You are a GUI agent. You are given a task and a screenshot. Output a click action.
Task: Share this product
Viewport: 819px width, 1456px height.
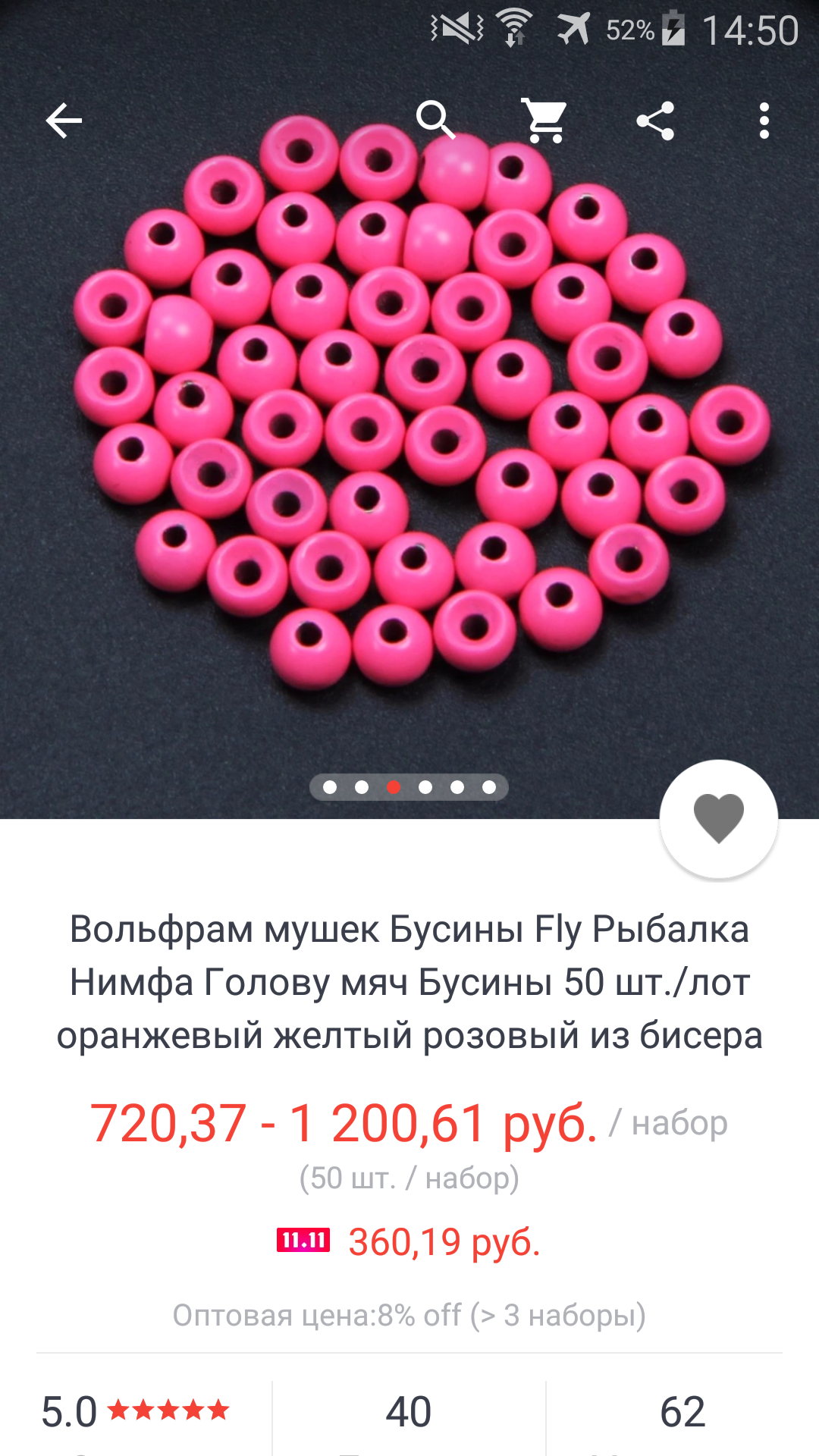coord(655,121)
